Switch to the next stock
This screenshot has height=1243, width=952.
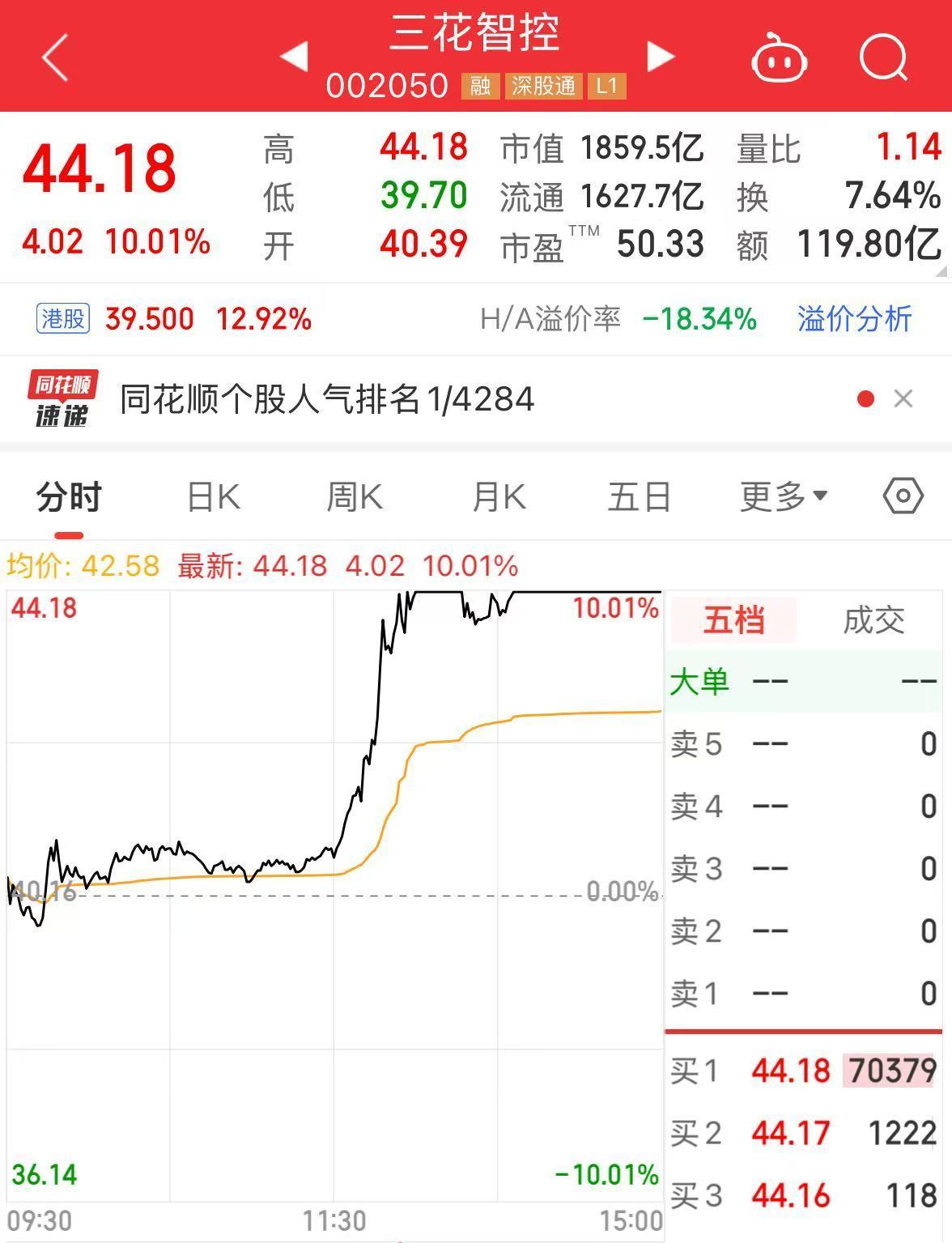661,57
